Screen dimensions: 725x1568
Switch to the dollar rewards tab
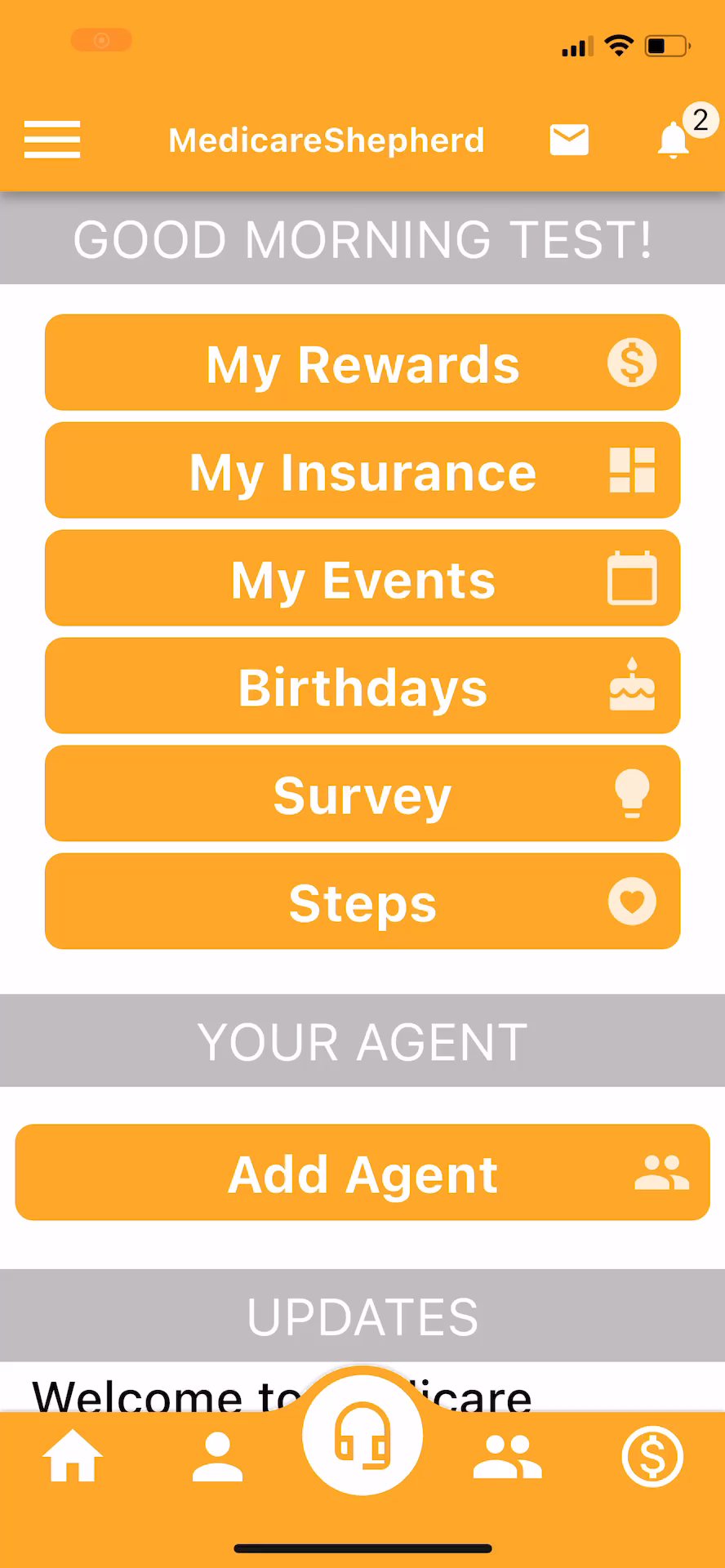click(652, 1456)
